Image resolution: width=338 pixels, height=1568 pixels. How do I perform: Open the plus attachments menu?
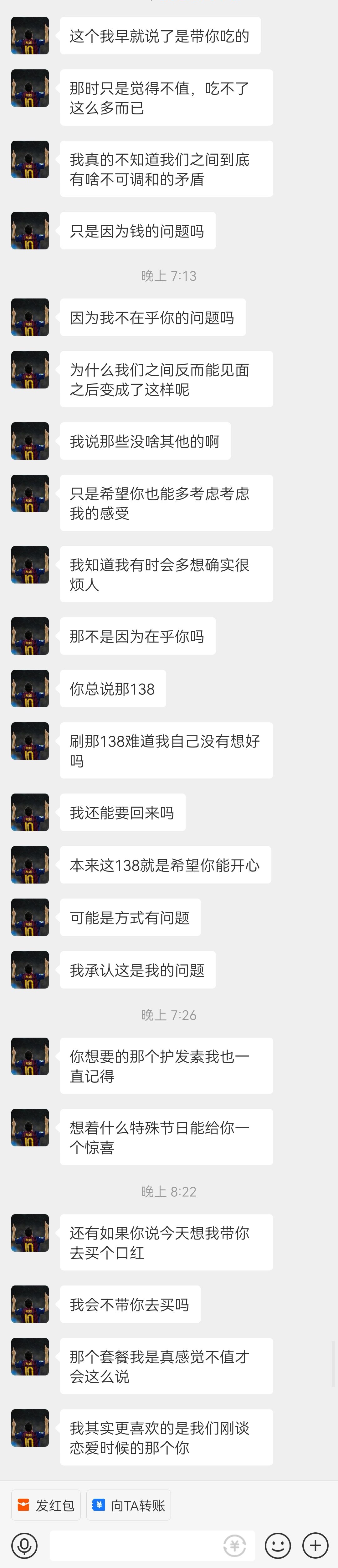[x=315, y=1545]
